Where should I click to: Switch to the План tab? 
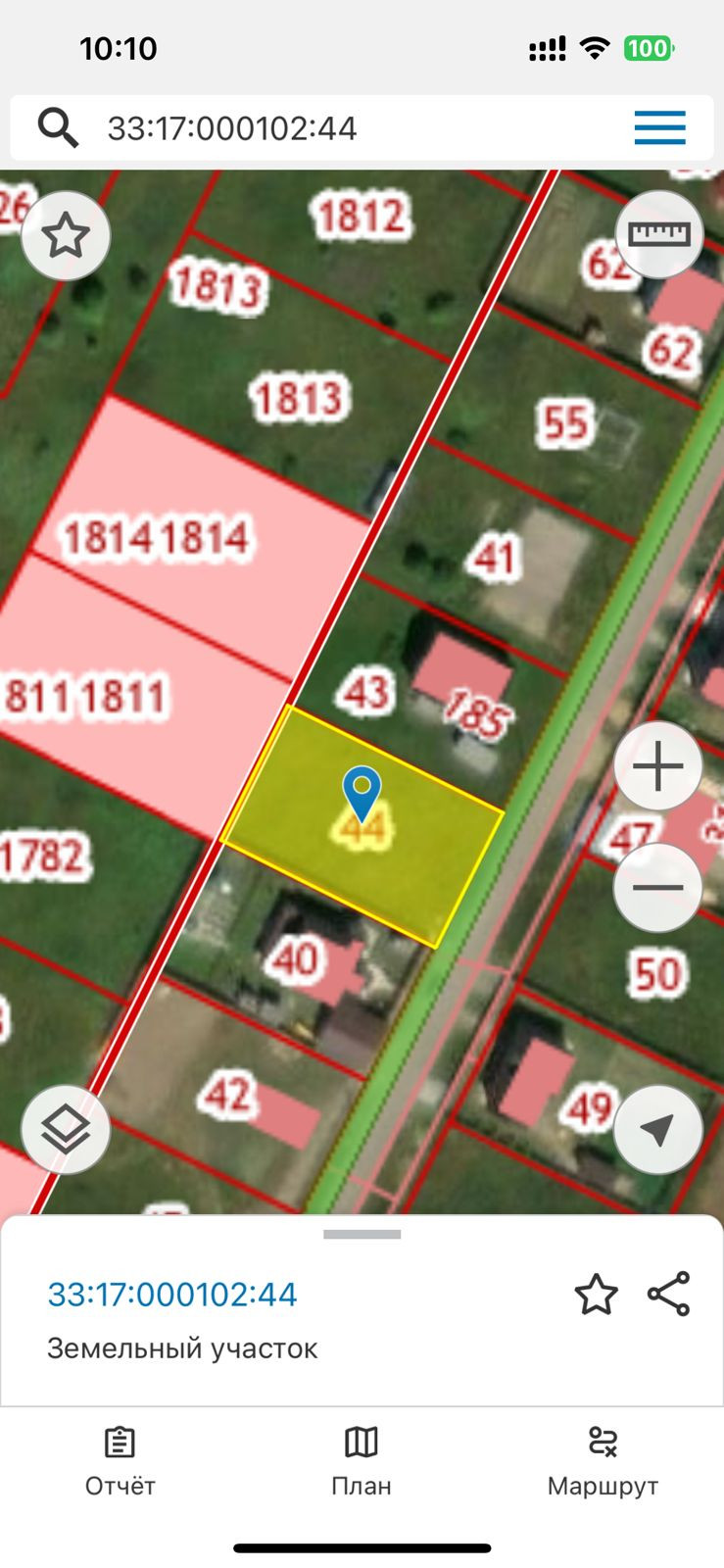tap(362, 1462)
